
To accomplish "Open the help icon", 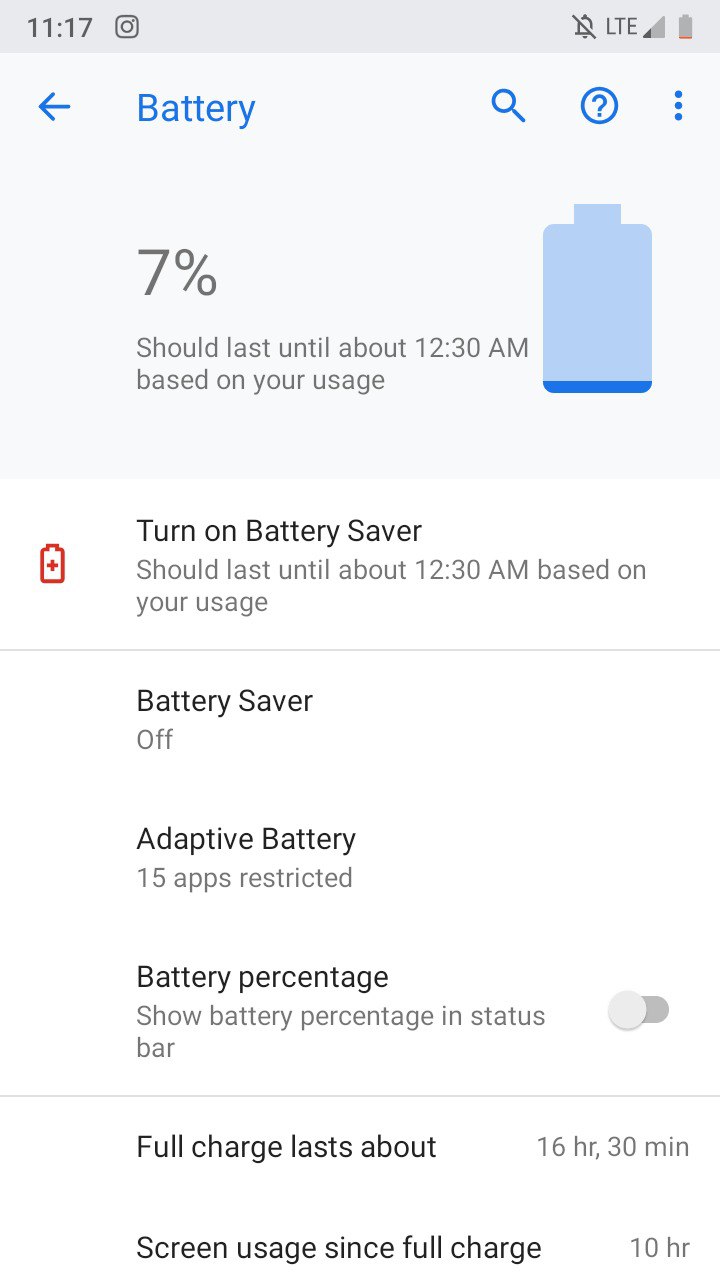I will [x=599, y=106].
